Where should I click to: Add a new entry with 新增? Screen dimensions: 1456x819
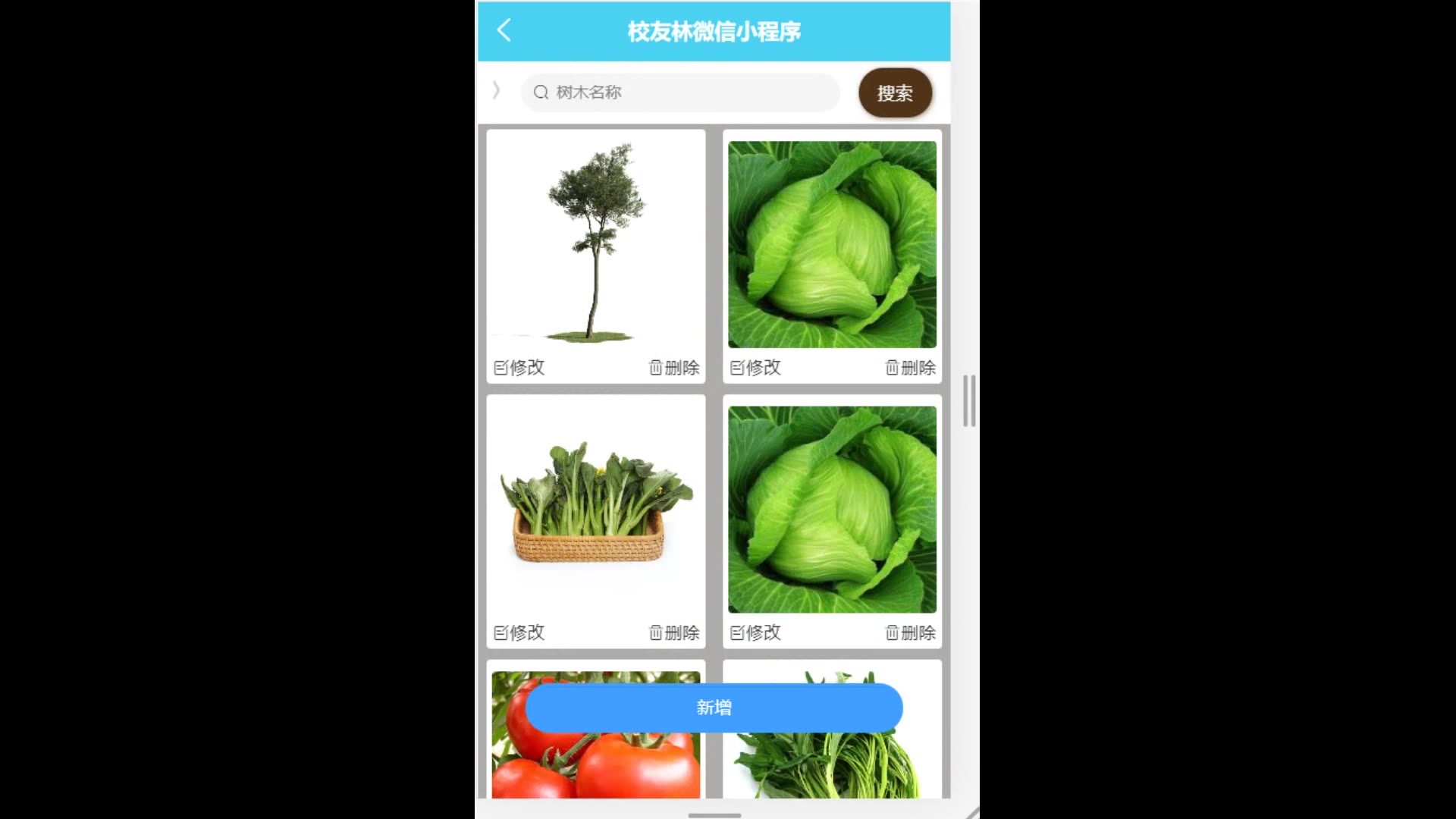(714, 708)
